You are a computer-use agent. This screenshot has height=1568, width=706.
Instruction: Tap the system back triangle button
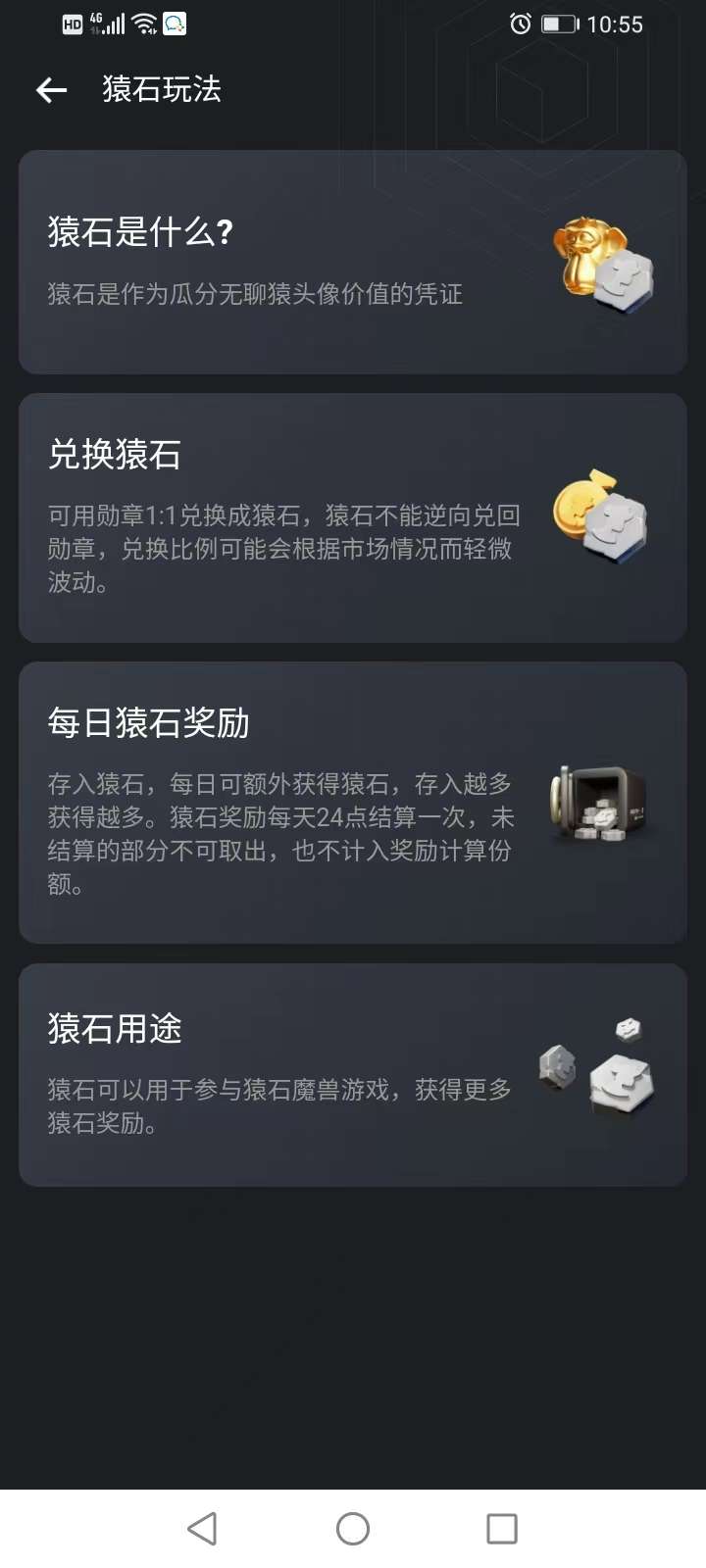[202, 1528]
